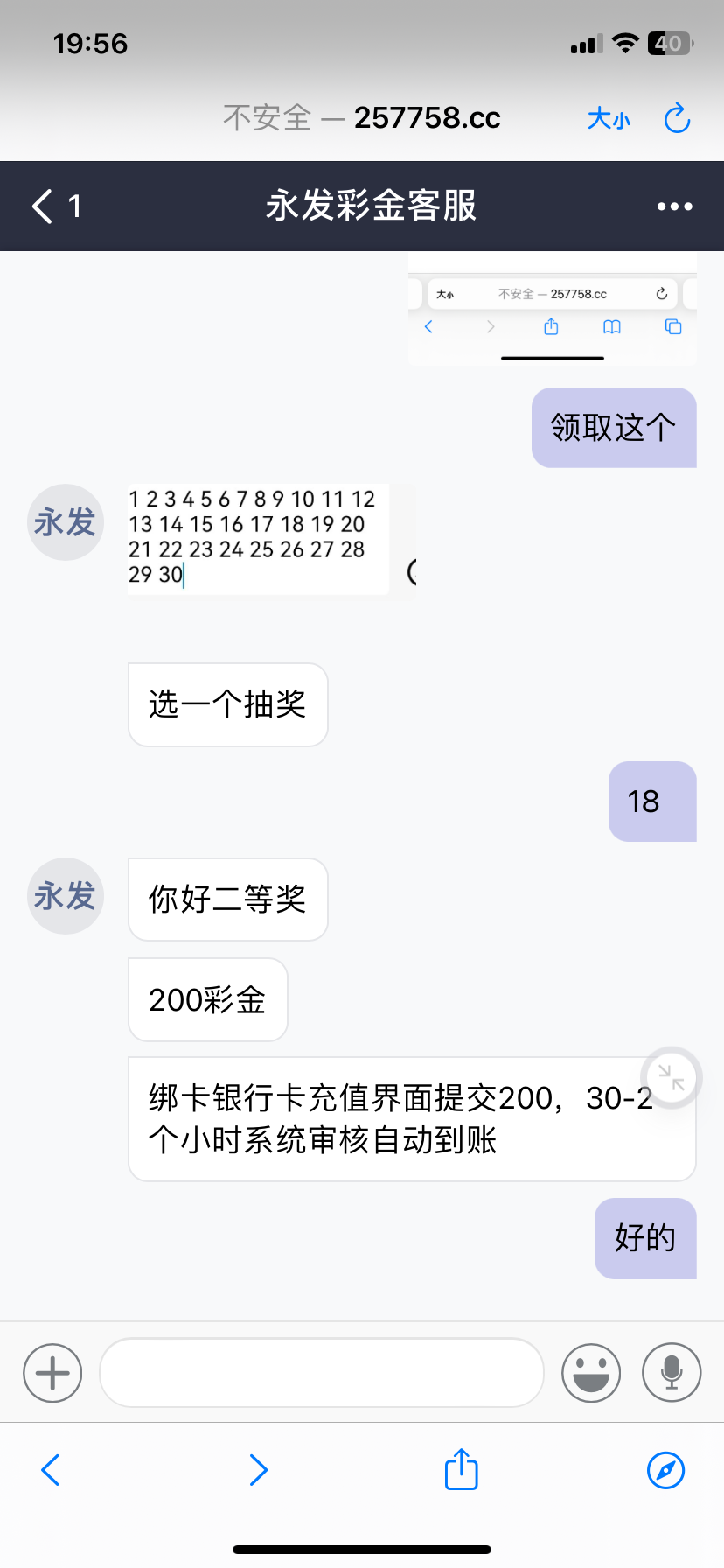Open the sent browser screenshot image
This screenshot has width=724, height=1568.
point(552,309)
